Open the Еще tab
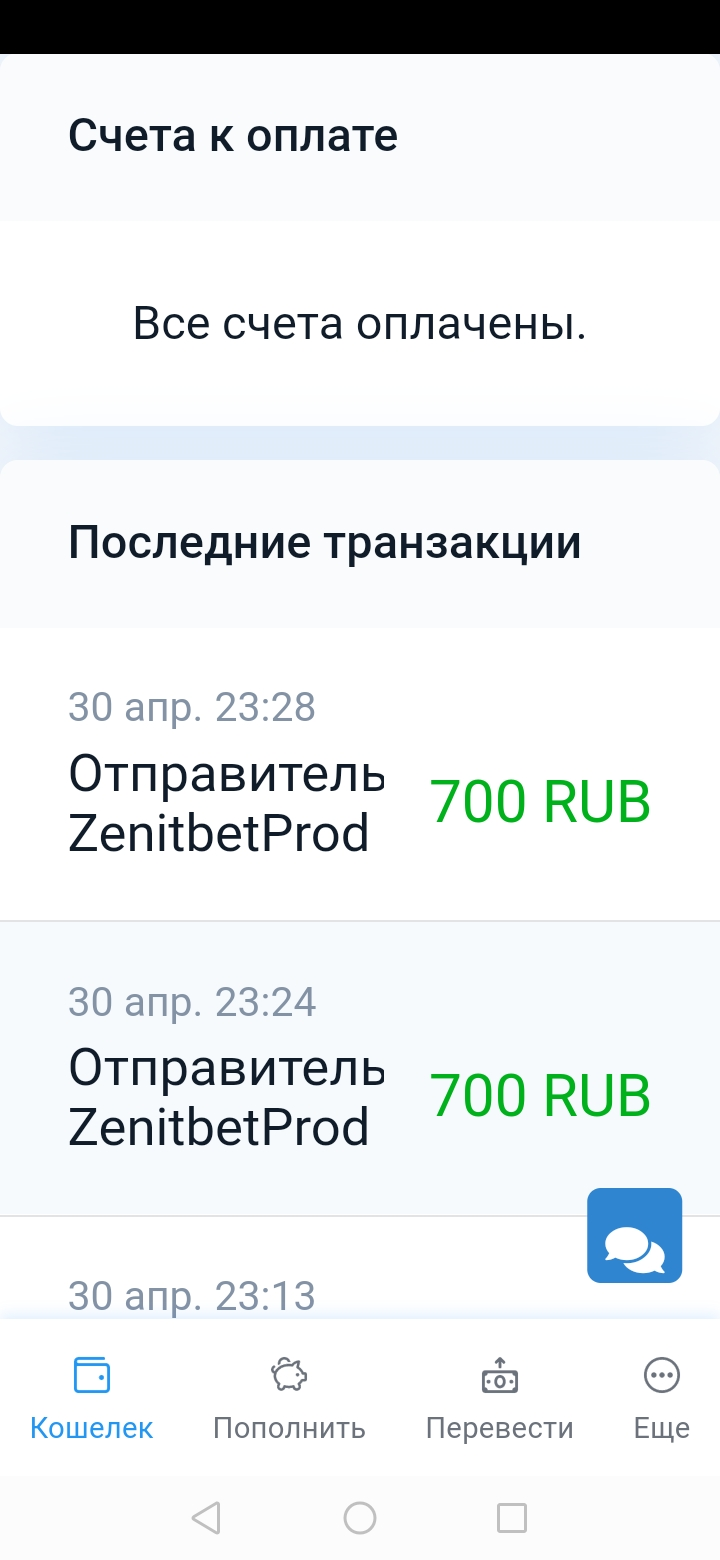Image resolution: width=720 pixels, height=1560 pixels. click(662, 1398)
